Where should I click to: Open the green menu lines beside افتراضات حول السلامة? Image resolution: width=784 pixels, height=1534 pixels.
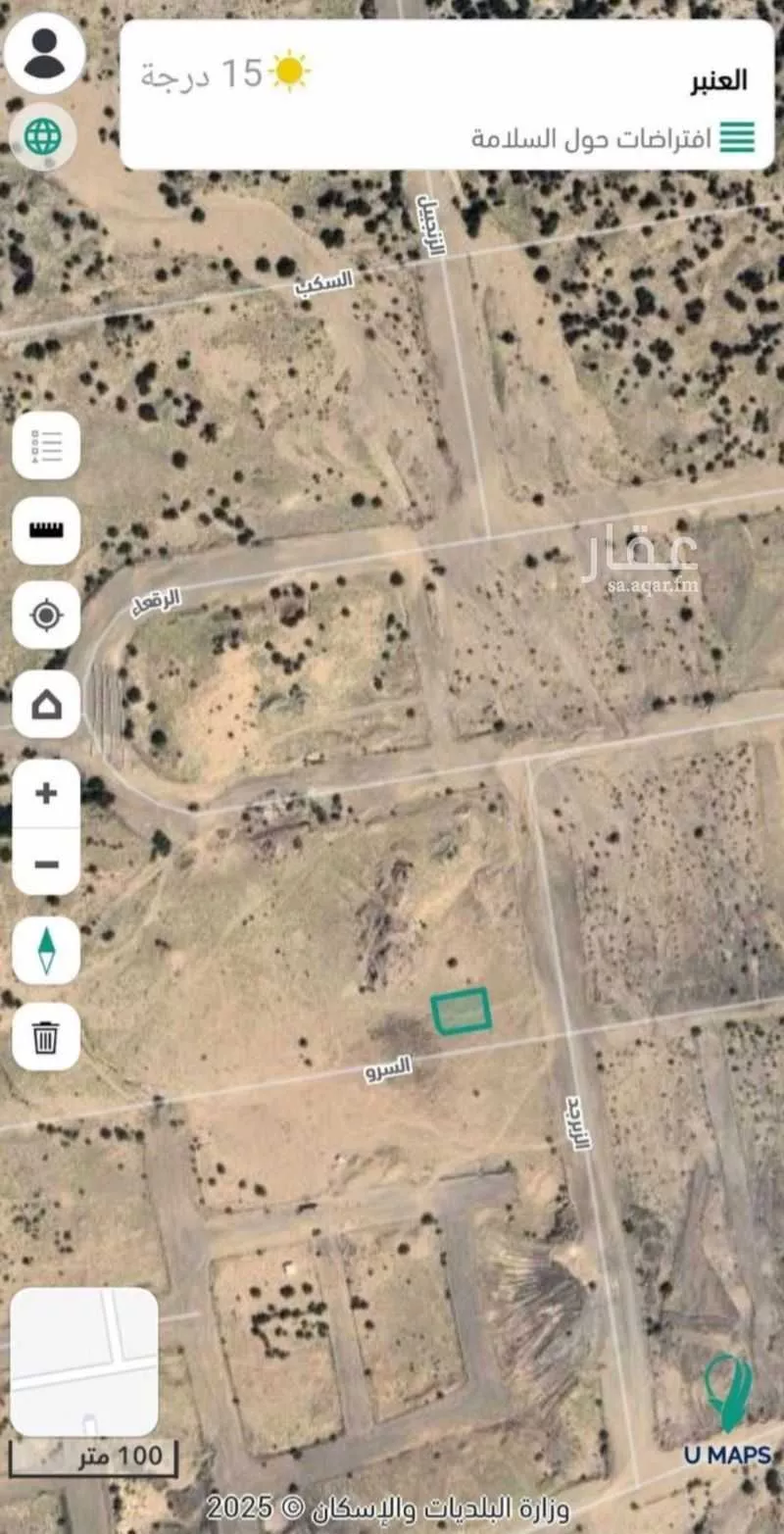[737, 137]
